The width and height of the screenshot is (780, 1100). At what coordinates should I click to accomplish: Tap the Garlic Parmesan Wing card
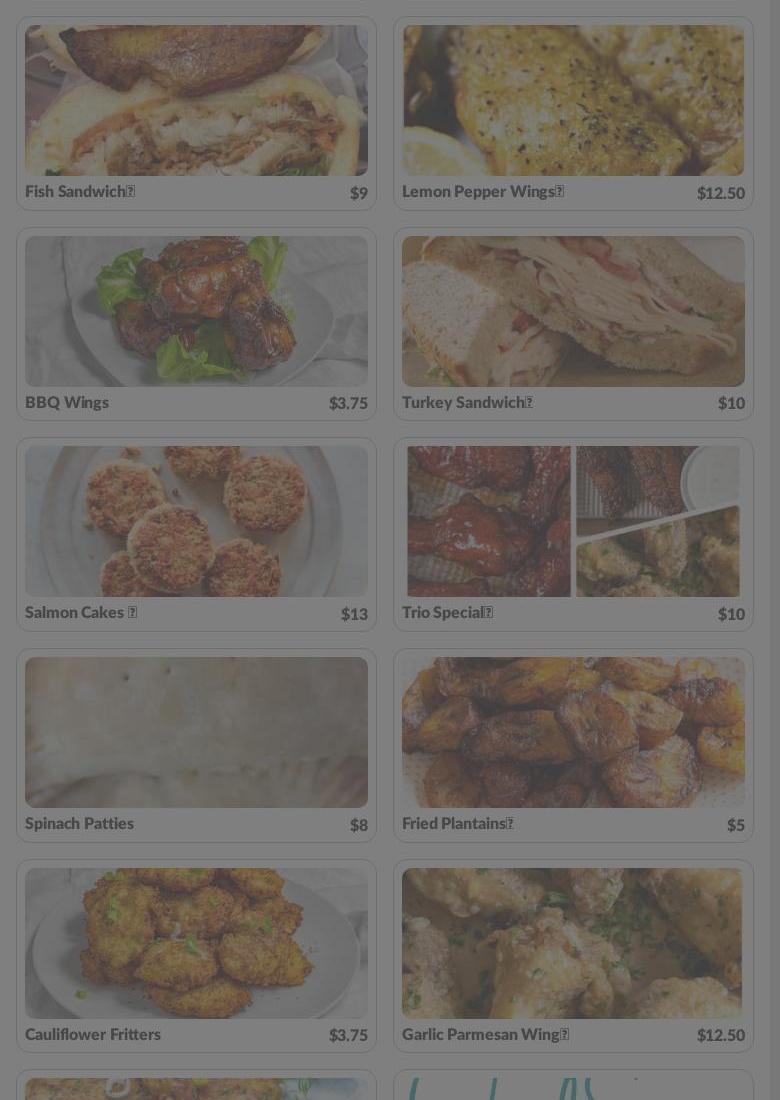pyautogui.click(x=573, y=955)
